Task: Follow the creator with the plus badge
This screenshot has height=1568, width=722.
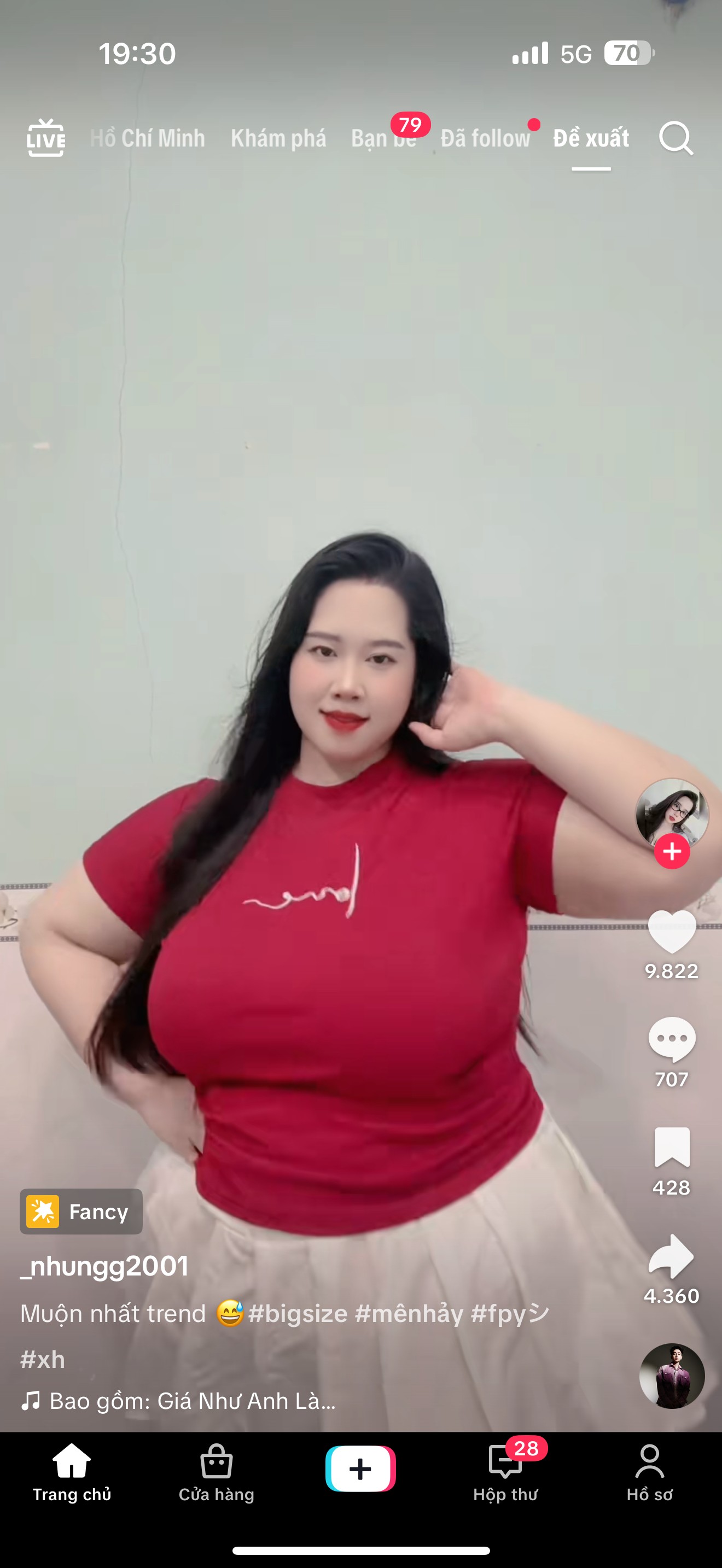Action: 672,851
